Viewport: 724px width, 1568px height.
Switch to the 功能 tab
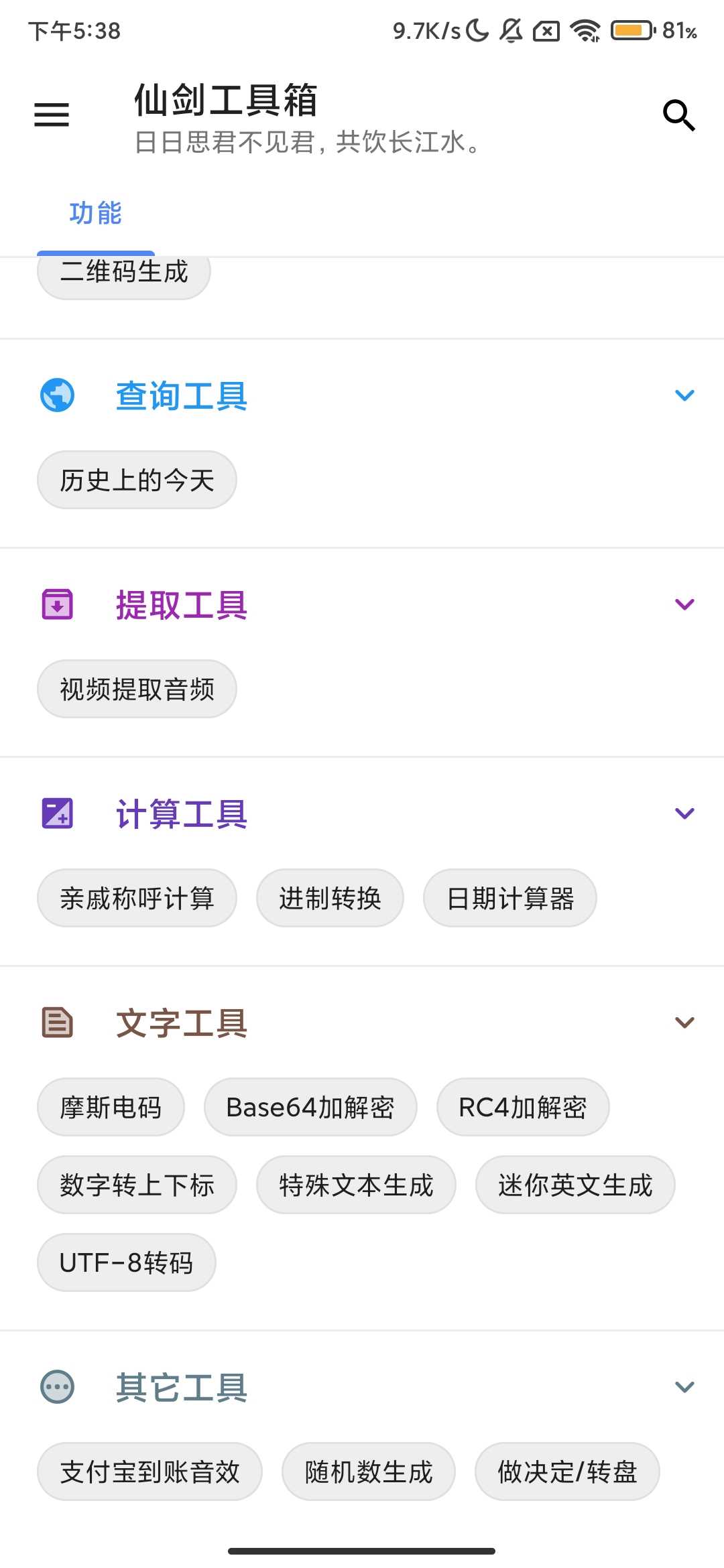click(95, 213)
